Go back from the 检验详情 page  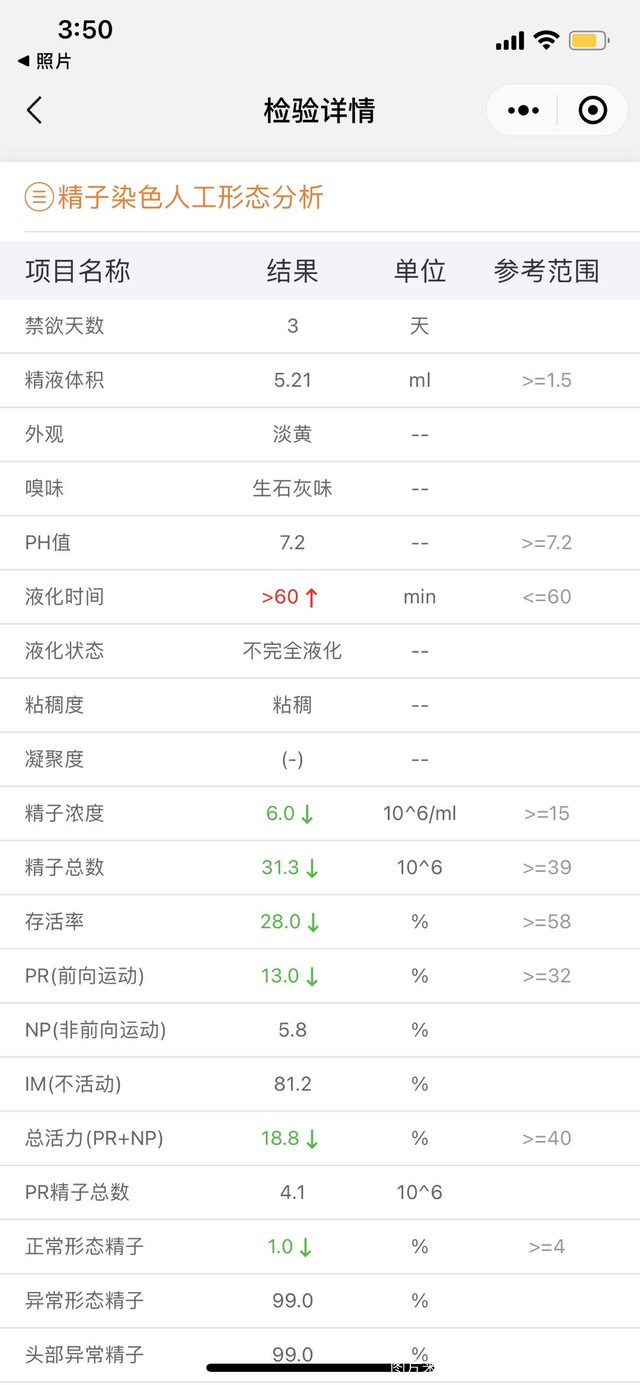pyautogui.click(x=35, y=110)
